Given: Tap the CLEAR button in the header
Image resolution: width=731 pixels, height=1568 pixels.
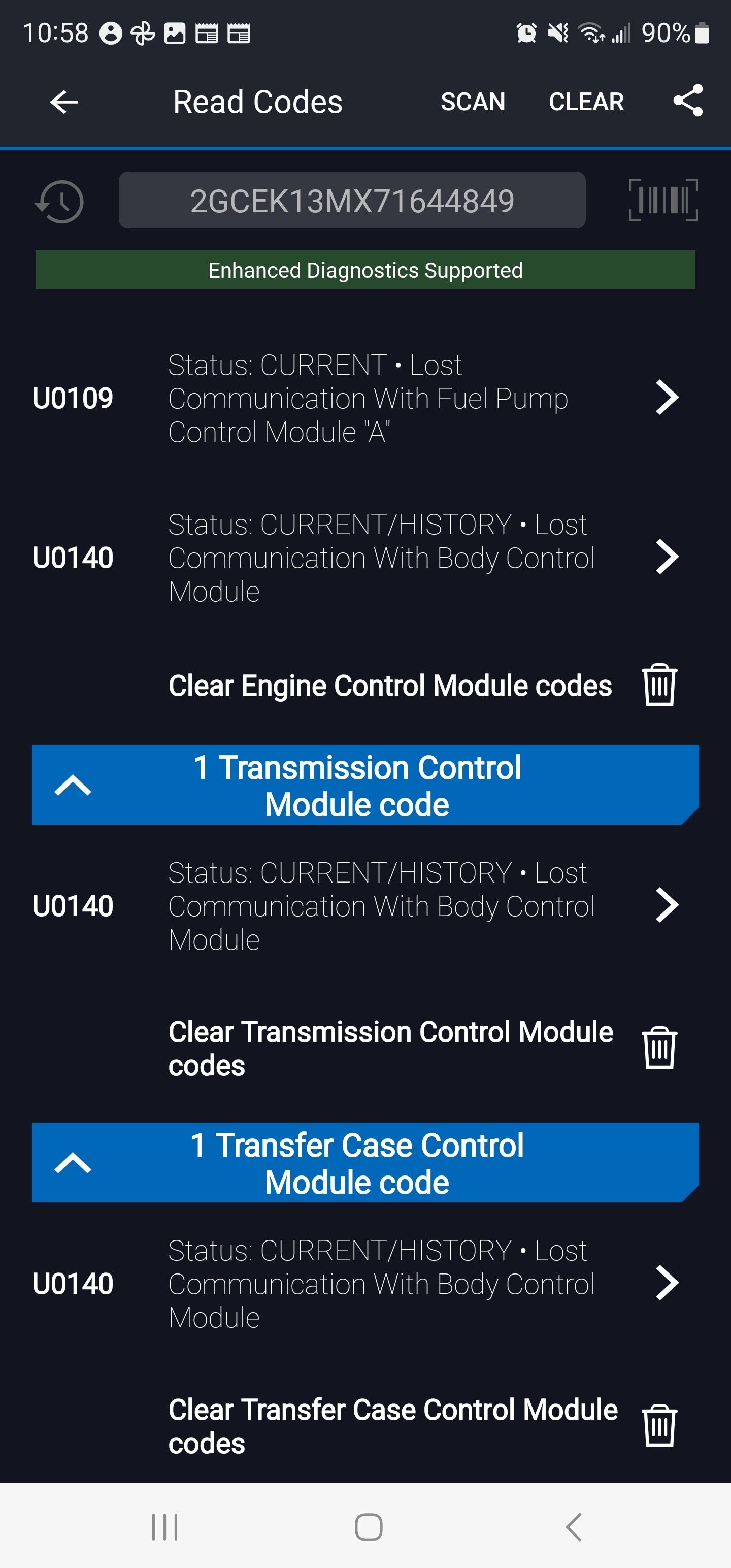Looking at the screenshot, I should pos(585,102).
